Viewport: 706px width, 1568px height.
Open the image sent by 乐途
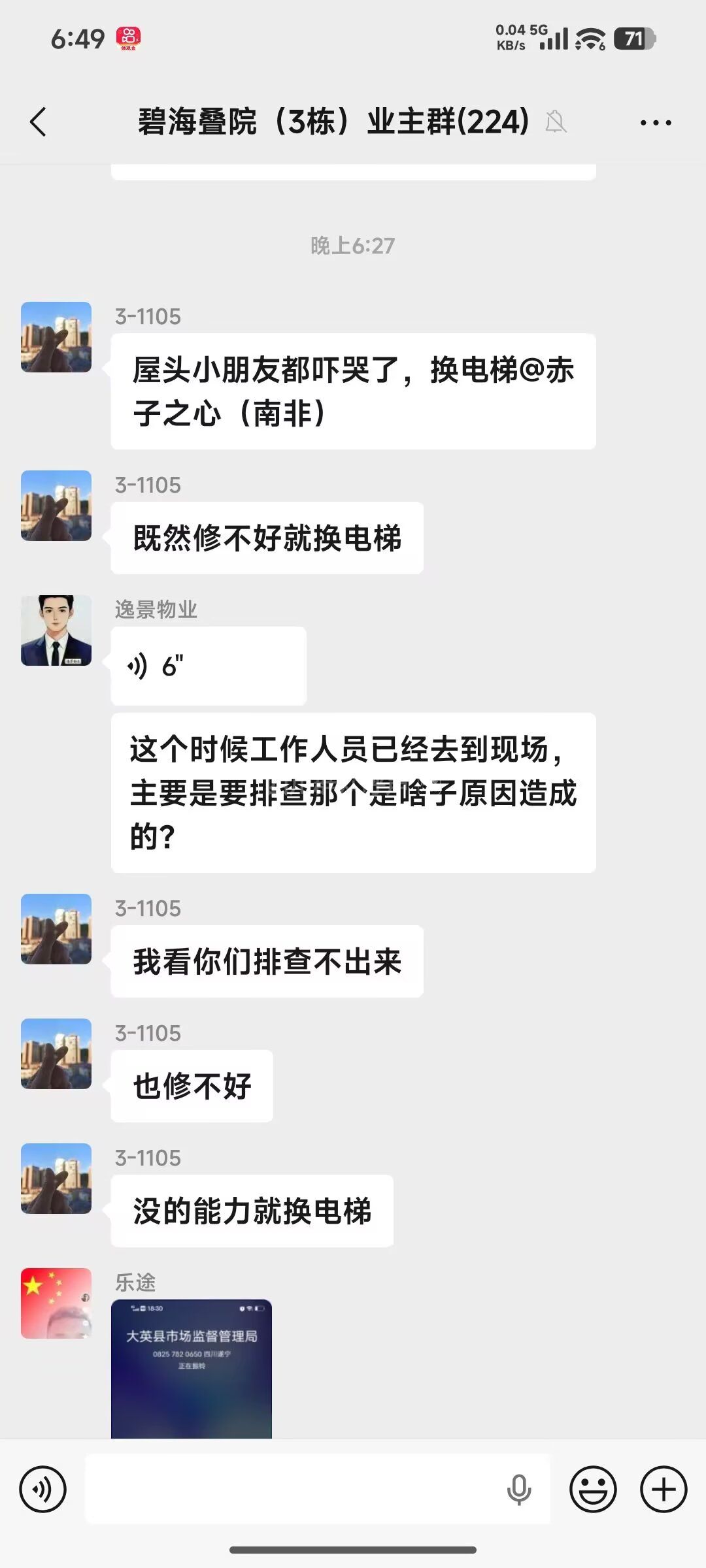pos(192,1368)
